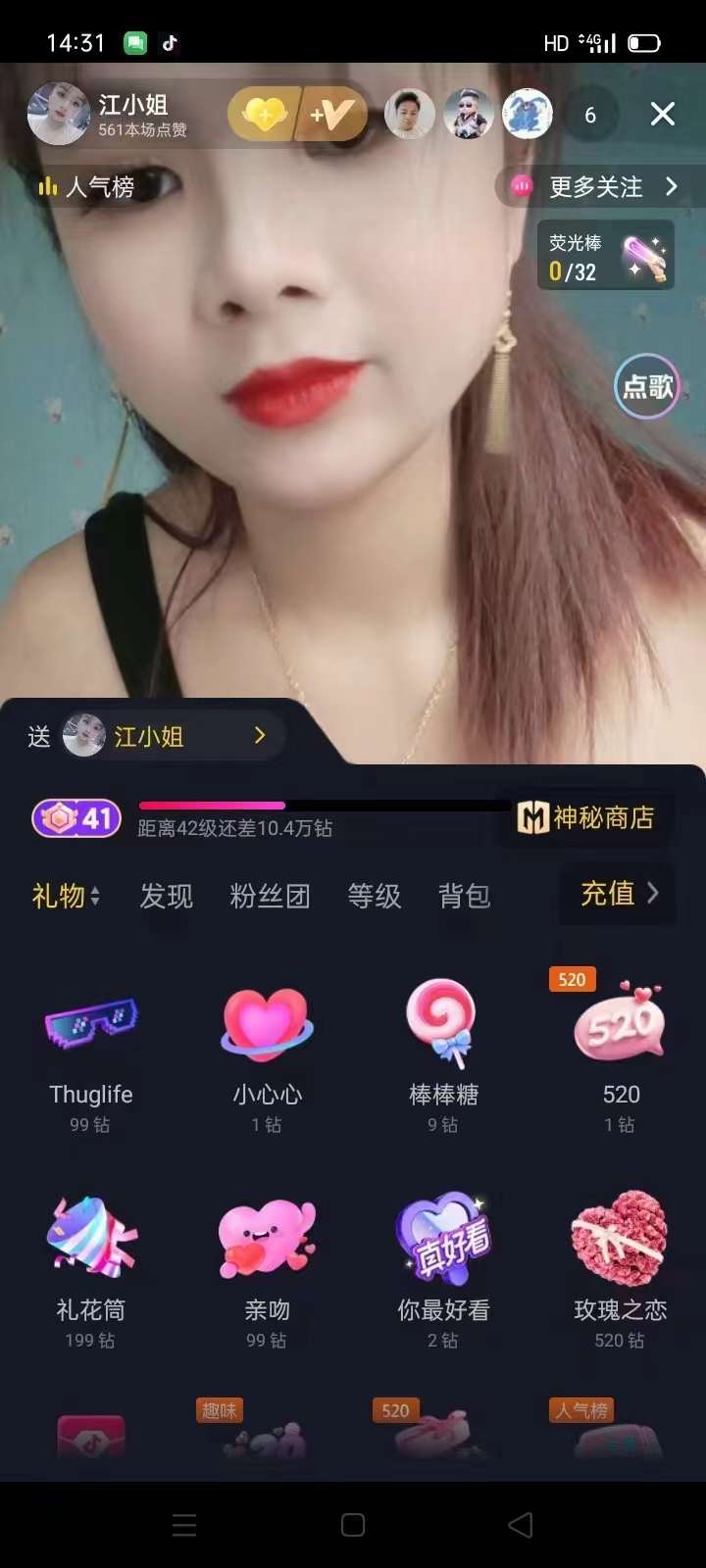Open the 神秘商店 mystery shop
Viewport: 706px width, 1568px height.
tap(586, 817)
